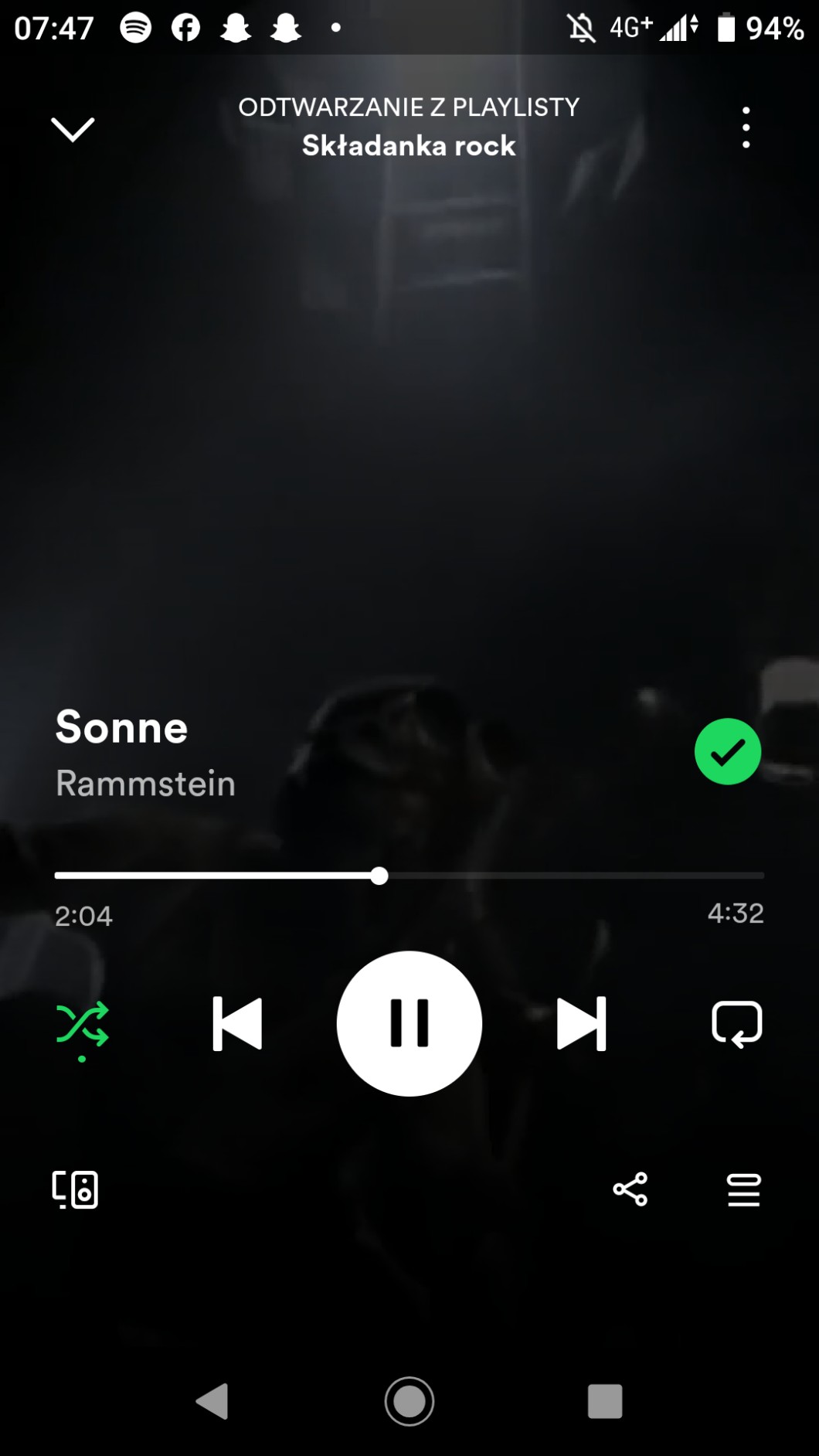Image resolution: width=819 pixels, height=1456 pixels.
Task: Open the playback queue
Action: (x=743, y=1189)
